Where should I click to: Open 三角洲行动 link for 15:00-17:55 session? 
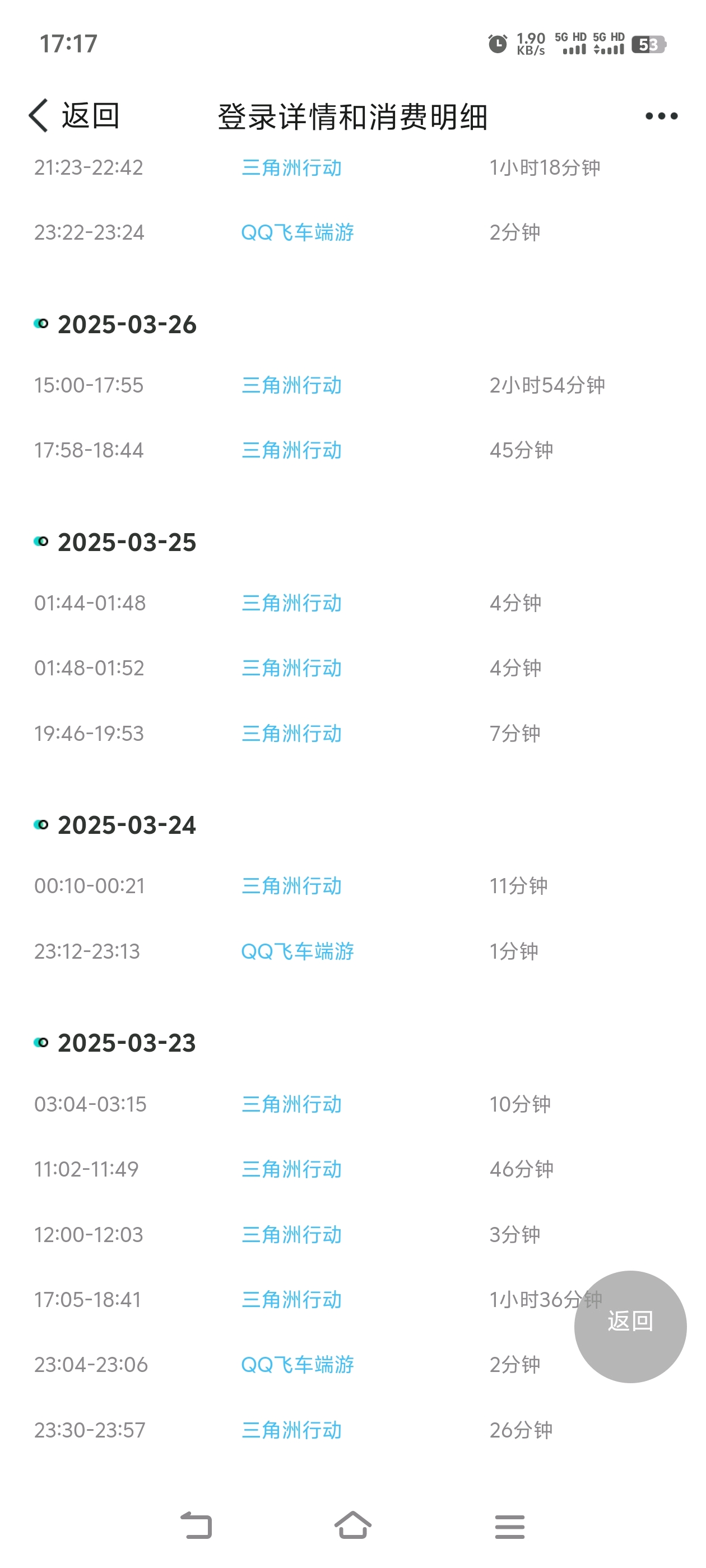pyautogui.click(x=291, y=385)
